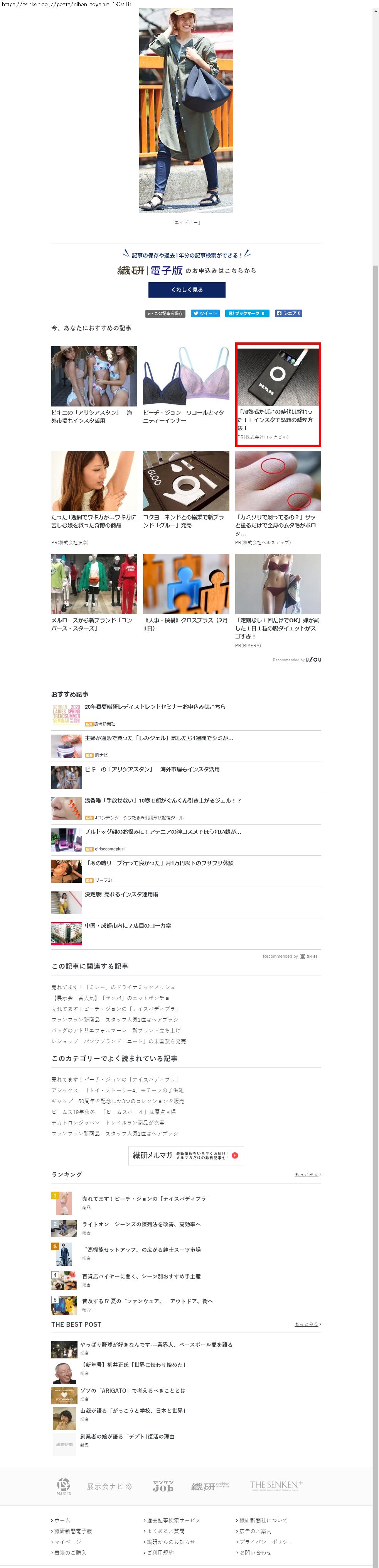Subscribe via the 繊研メルマガ banner

(x=185, y=1155)
